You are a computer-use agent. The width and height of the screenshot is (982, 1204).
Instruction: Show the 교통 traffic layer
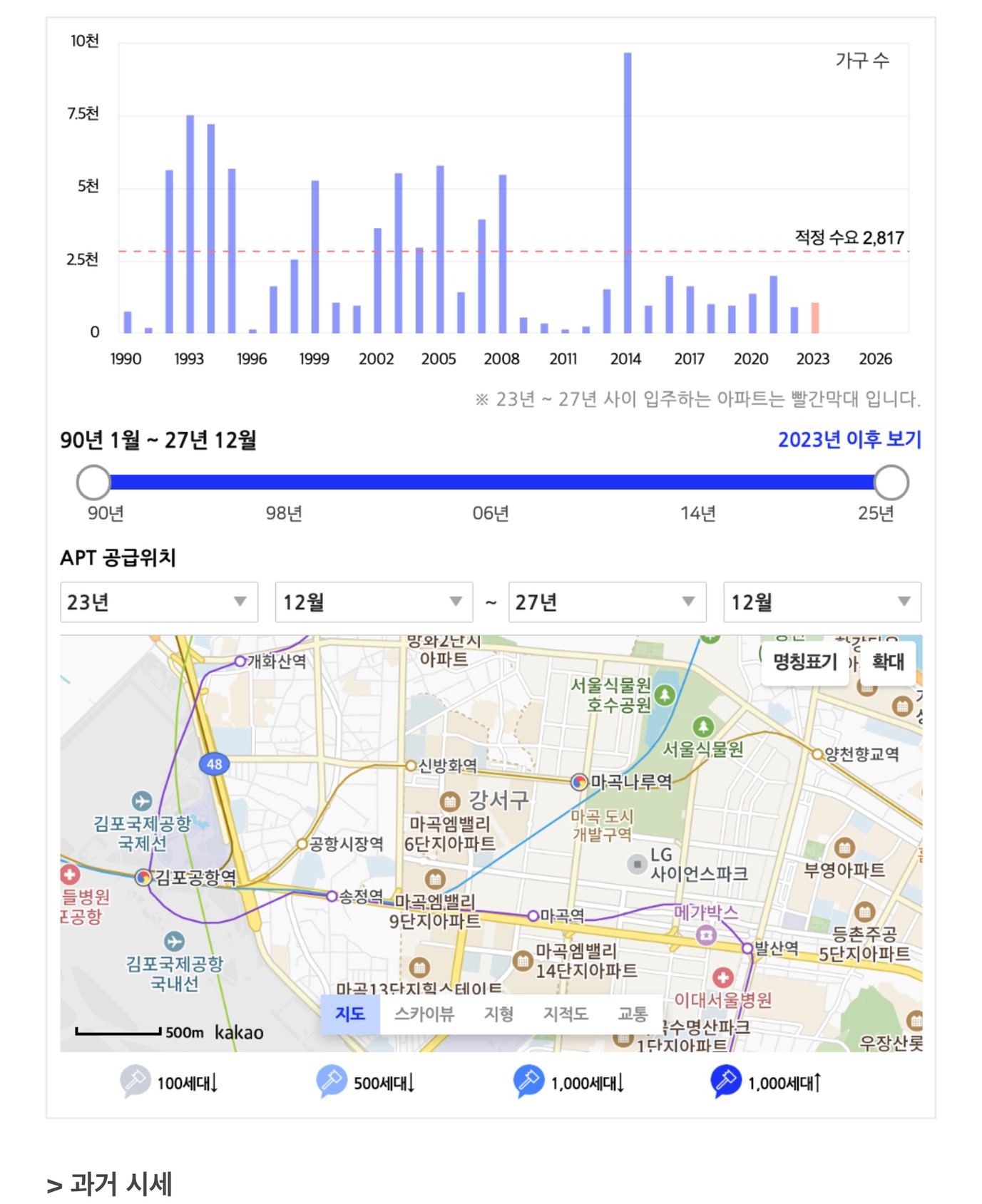click(x=632, y=1014)
